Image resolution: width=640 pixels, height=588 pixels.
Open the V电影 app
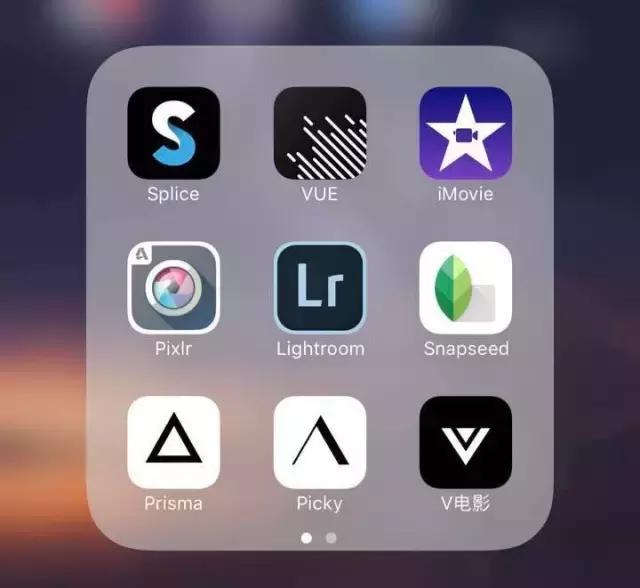click(x=465, y=442)
